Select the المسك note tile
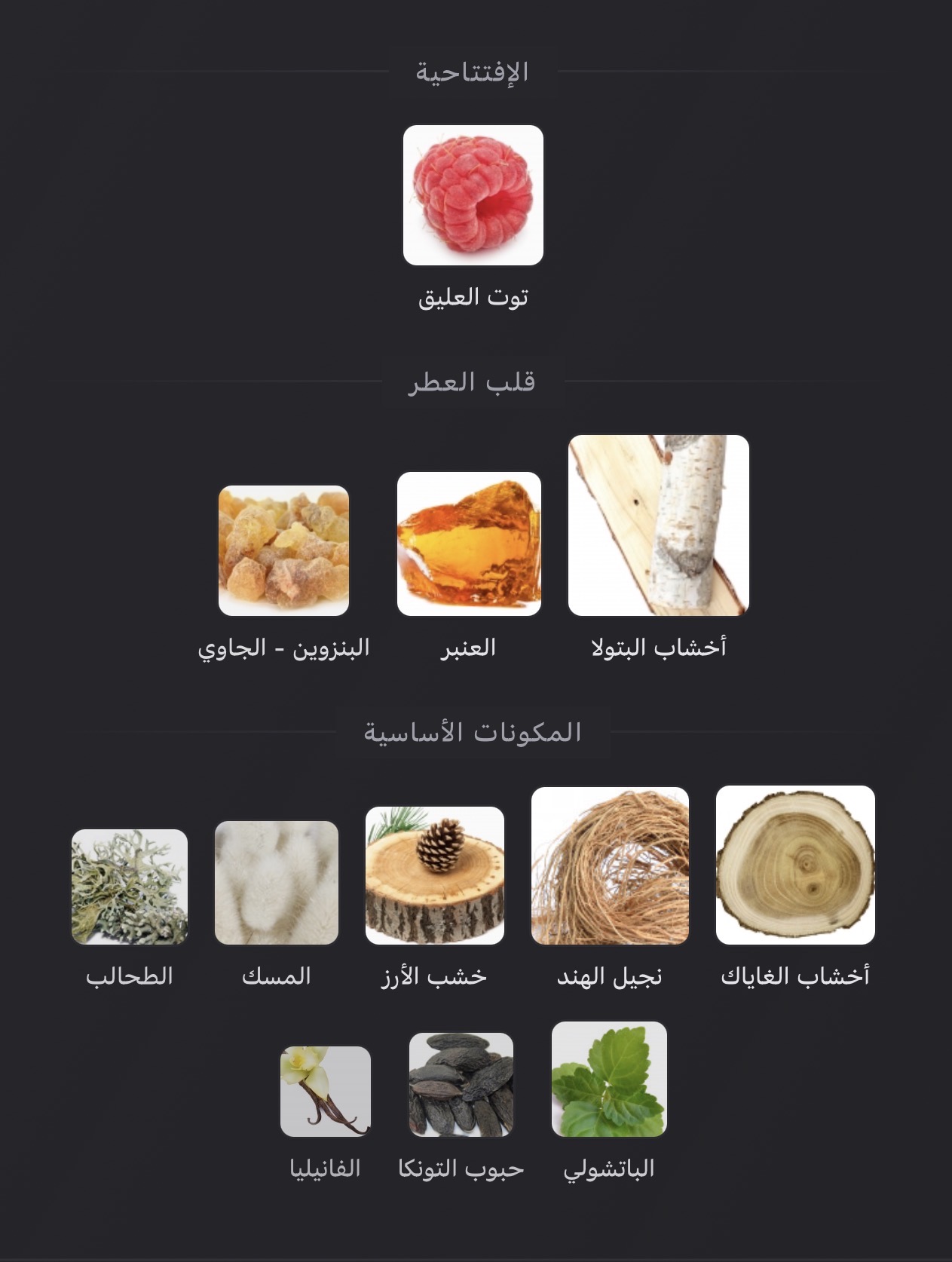The height and width of the screenshot is (1262, 952). [277, 883]
